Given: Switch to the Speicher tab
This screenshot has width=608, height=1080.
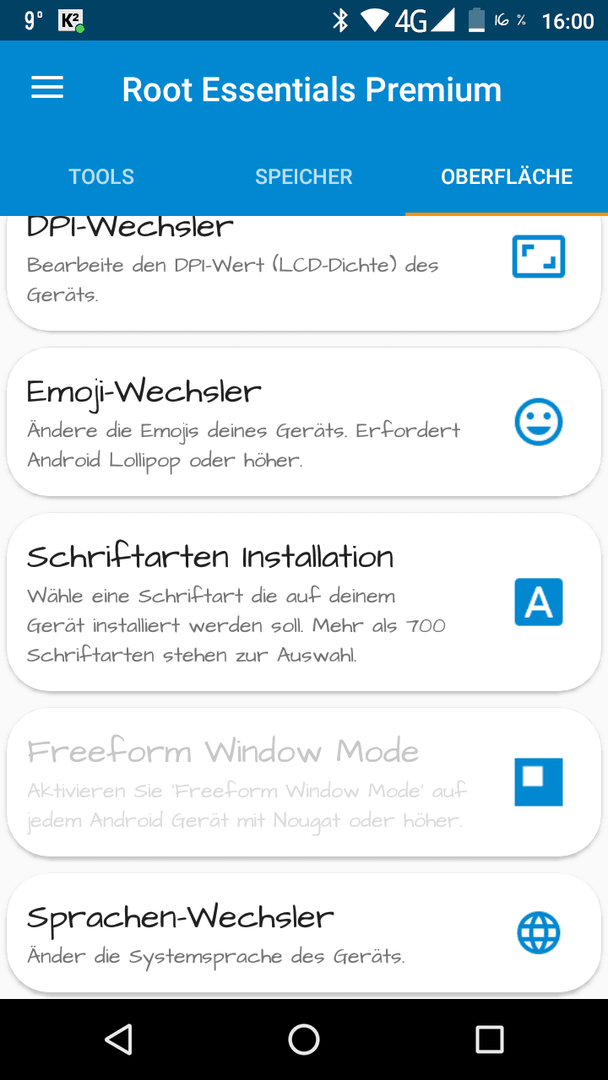Looking at the screenshot, I should (304, 176).
